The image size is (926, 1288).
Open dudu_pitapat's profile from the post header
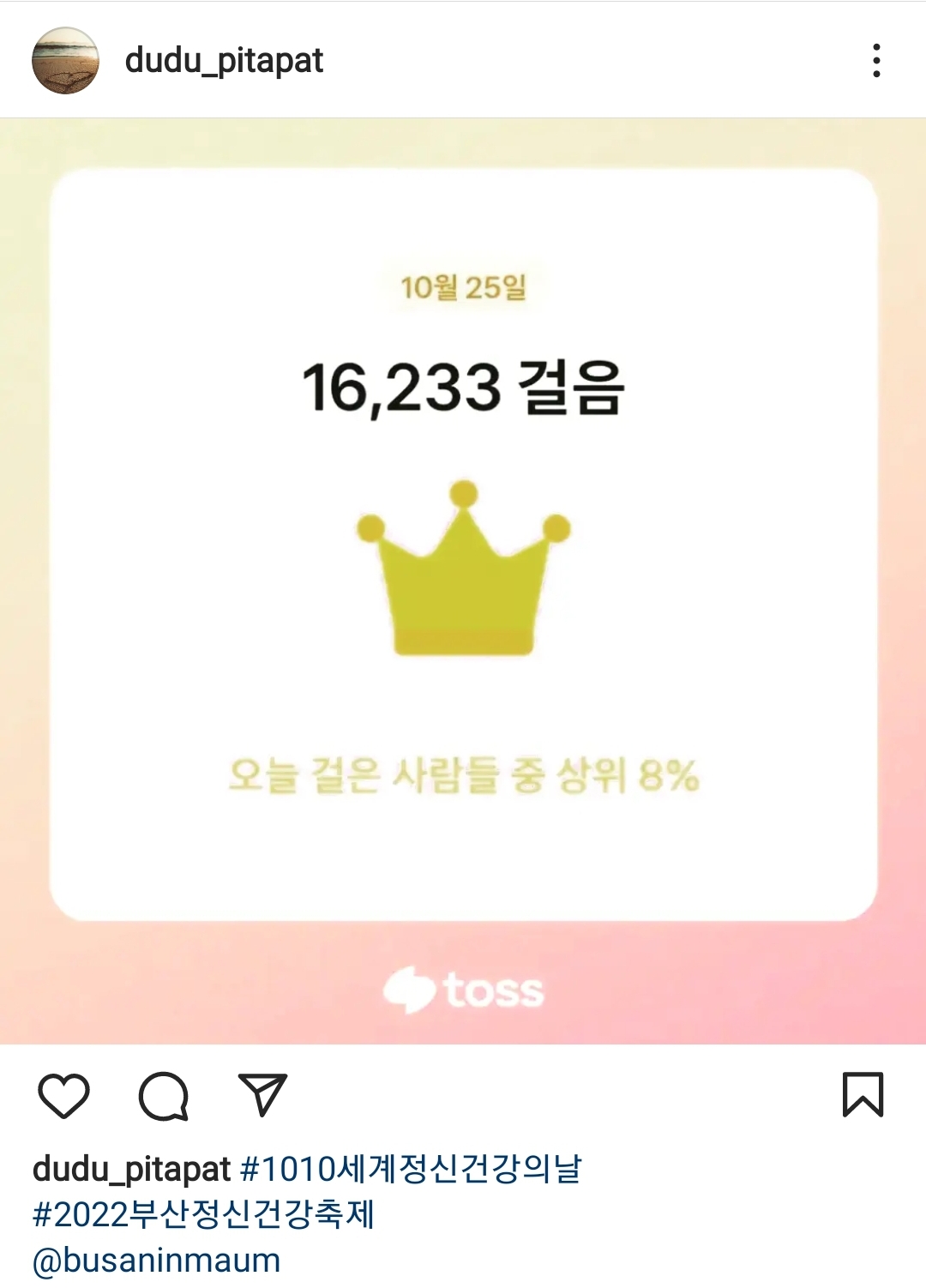pos(224,61)
